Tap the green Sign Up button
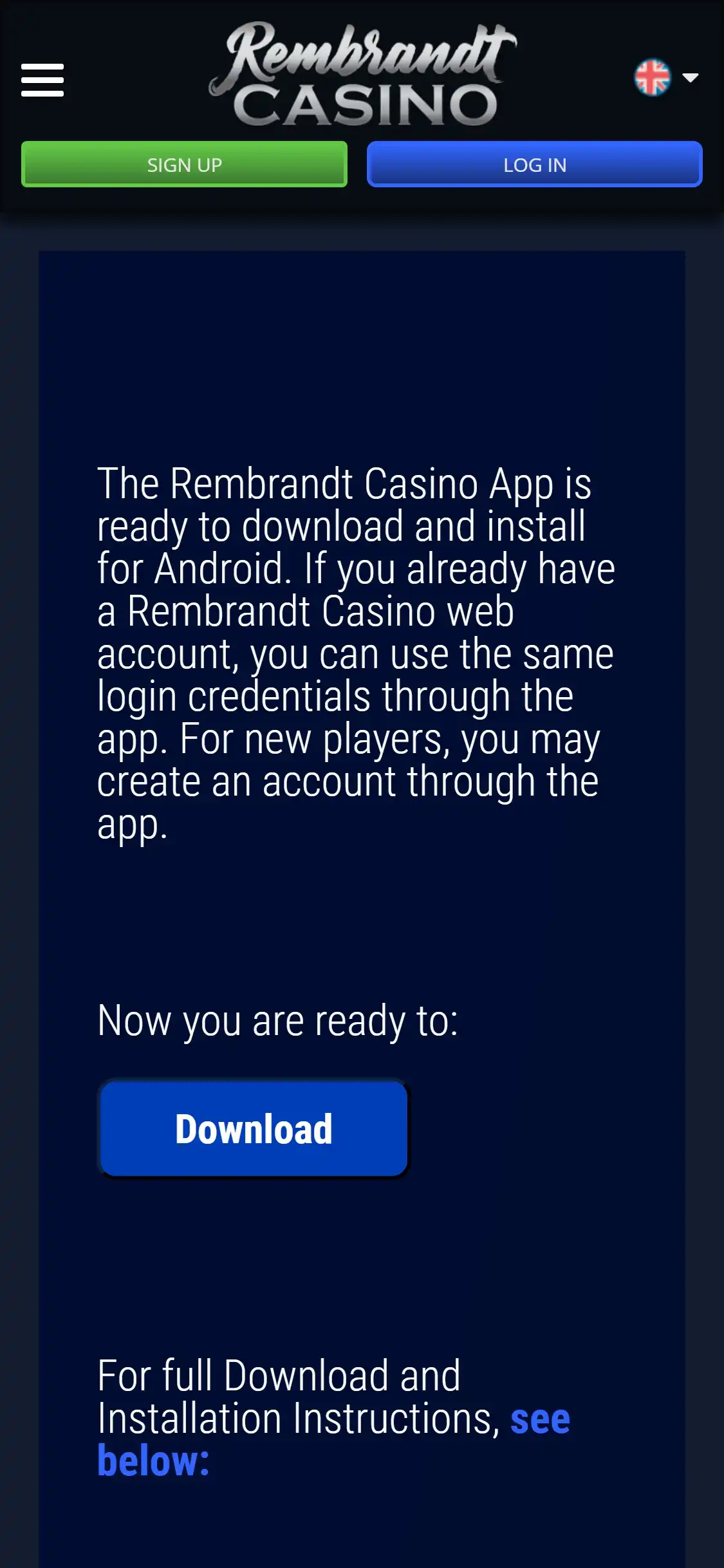 [184, 165]
